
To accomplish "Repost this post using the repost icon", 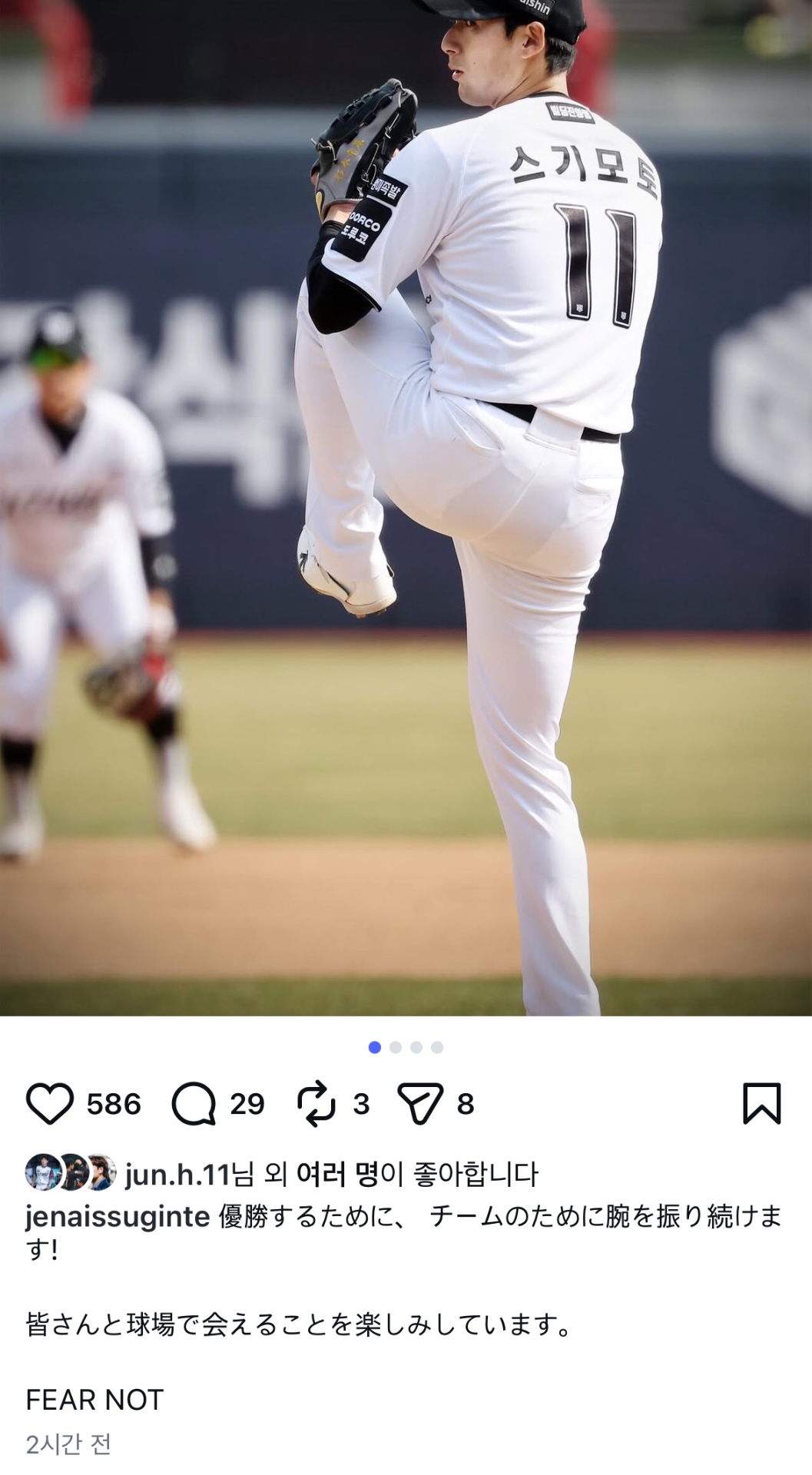I will (317, 1104).
